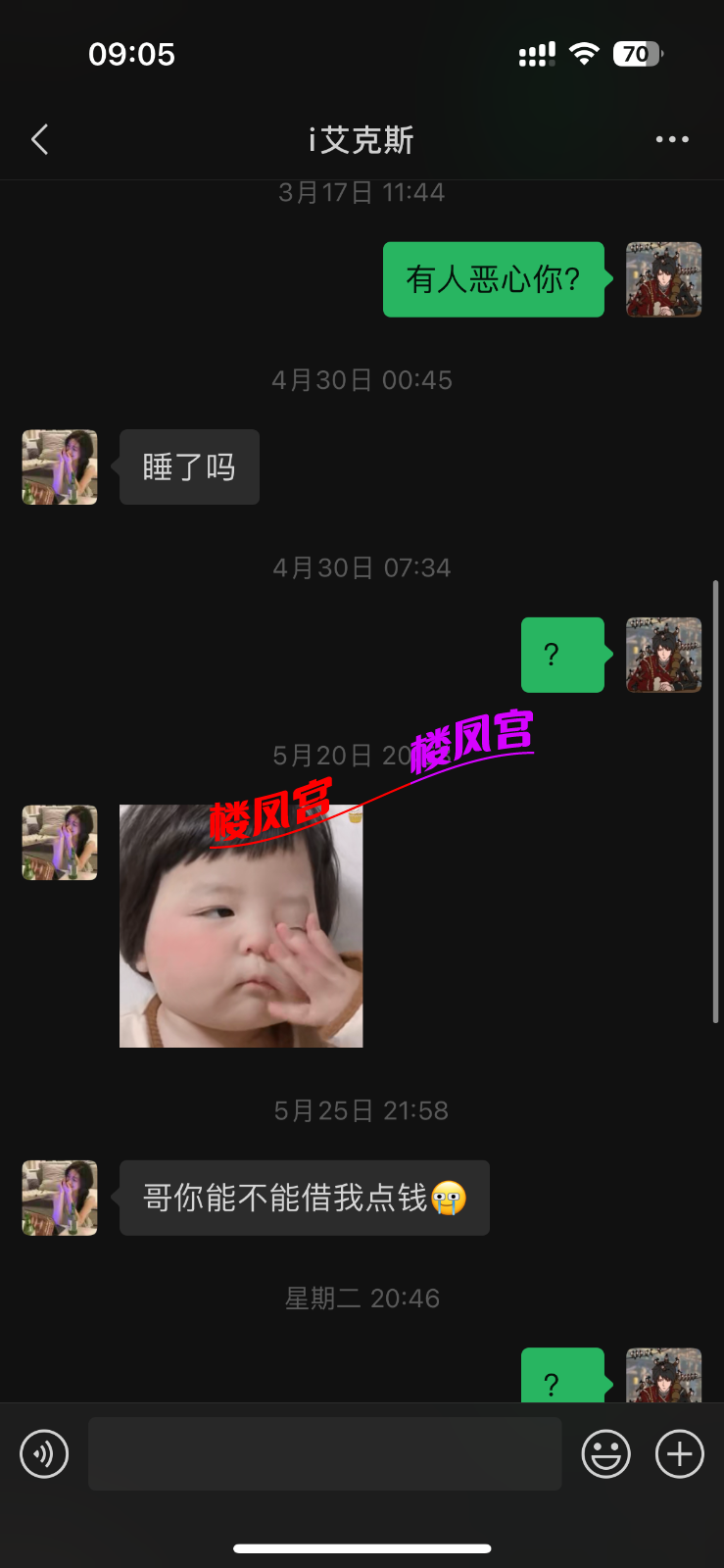The width and height of the screenshot is (724, 1568).
Task: Go back to the chat list
Action: (x=40, y=140)
